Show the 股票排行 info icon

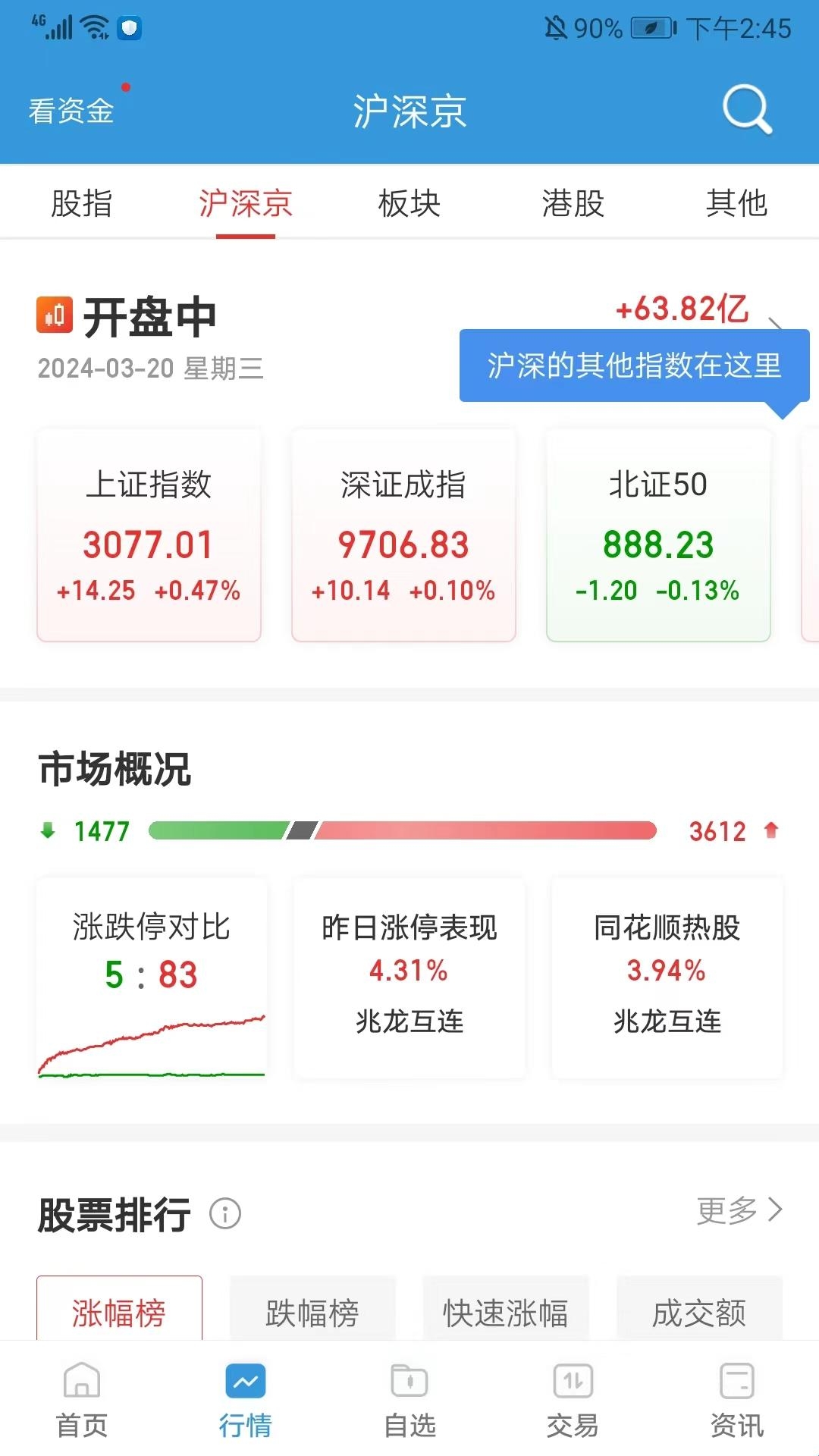point(225,1213)
